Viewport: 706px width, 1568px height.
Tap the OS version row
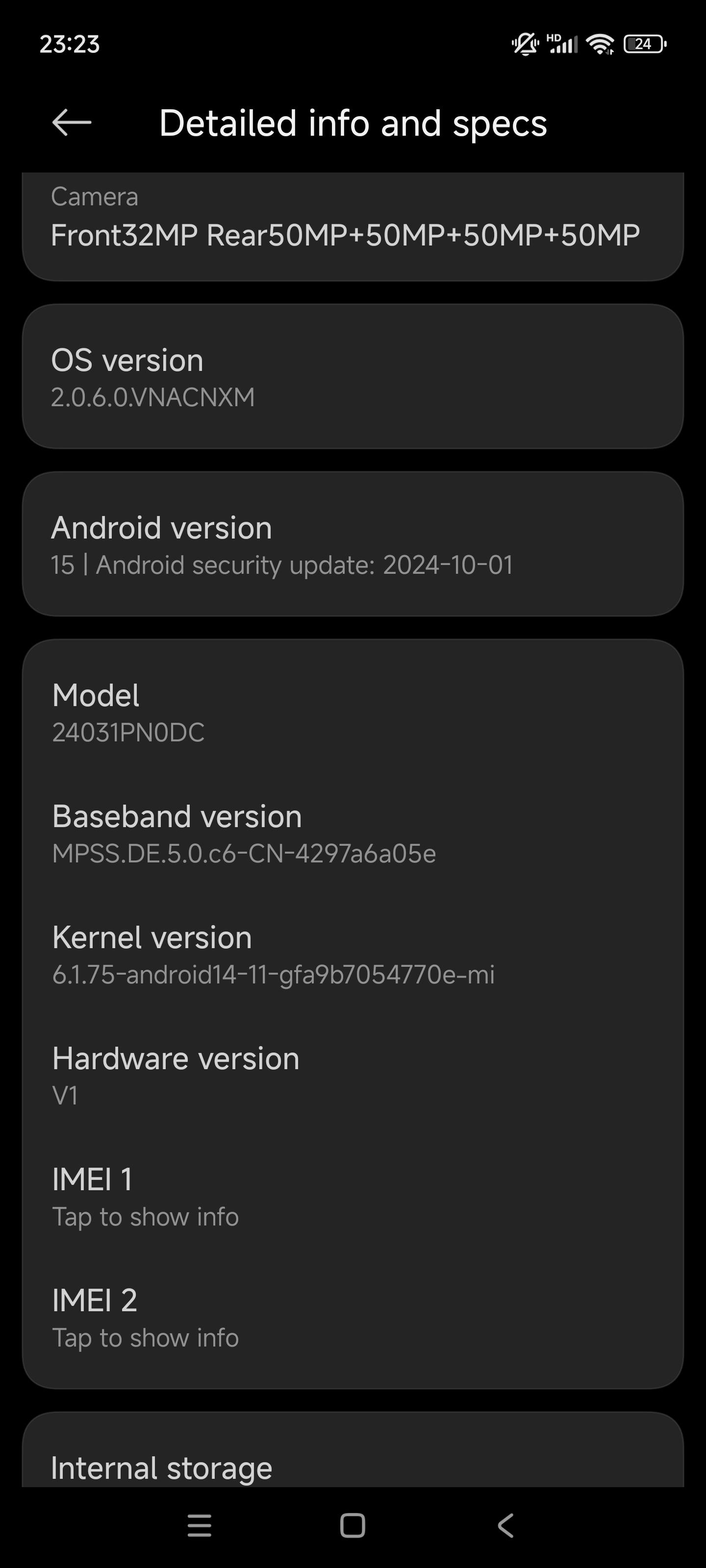click(353, 377)
